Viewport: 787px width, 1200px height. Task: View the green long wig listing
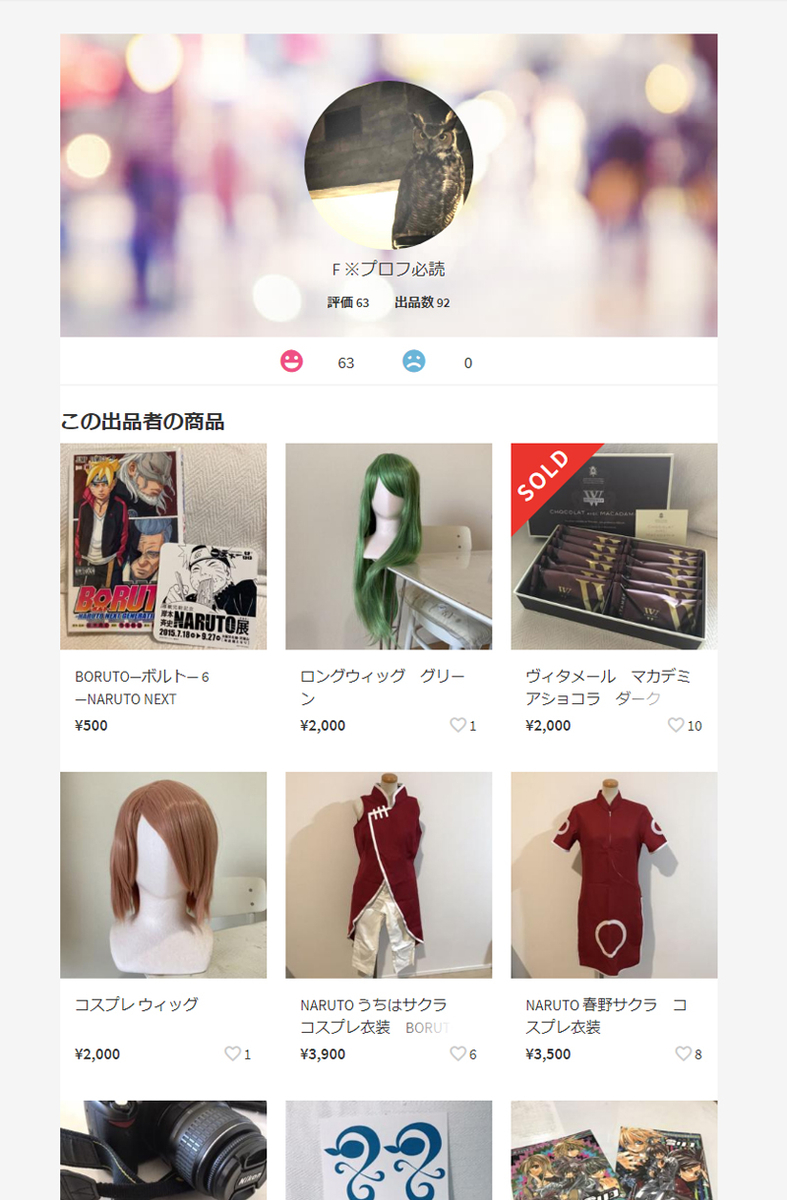pyautogui.click(x=388, y=547)
